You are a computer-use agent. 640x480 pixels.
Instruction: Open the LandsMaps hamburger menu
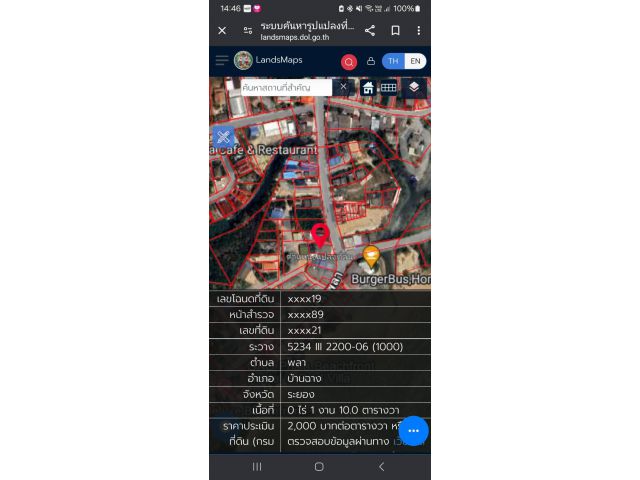point(222,61)
